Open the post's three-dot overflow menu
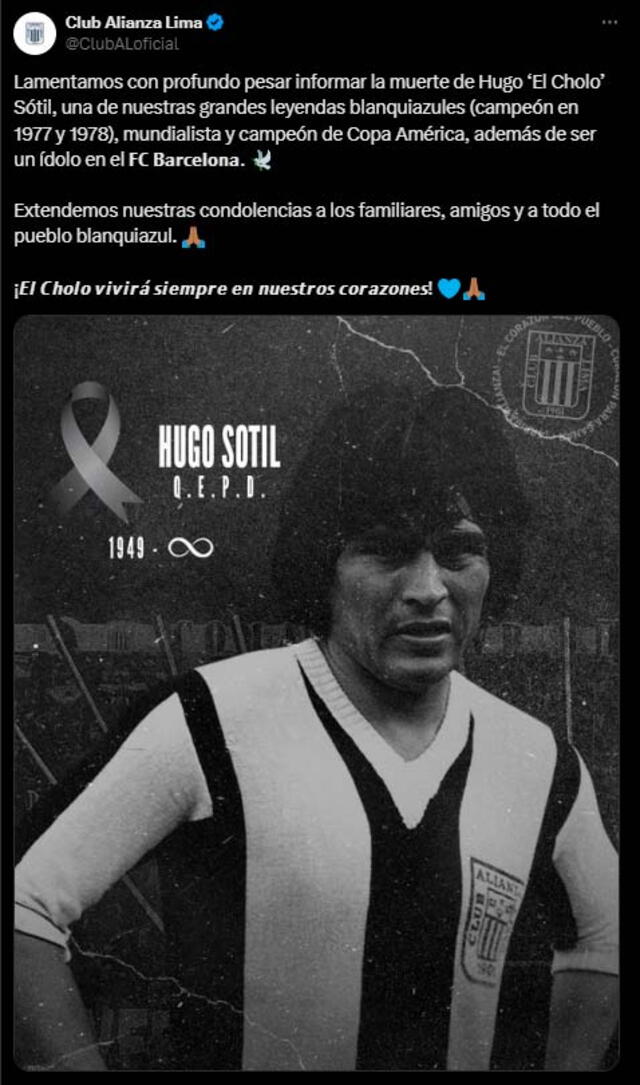Viewport: 640px width, 1085px height. click(608, 22)
